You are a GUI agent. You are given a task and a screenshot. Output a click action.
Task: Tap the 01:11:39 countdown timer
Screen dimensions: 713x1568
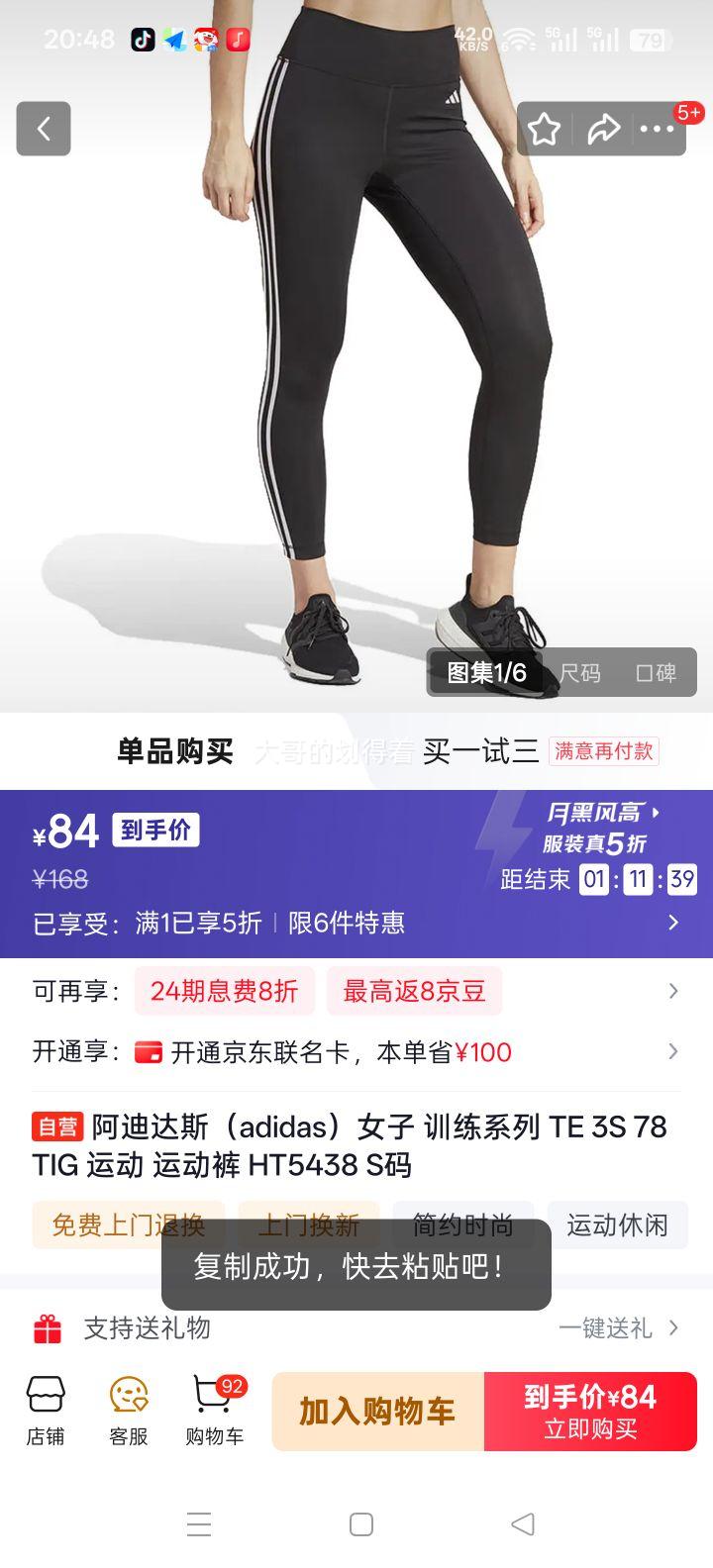tap(640, 880)
